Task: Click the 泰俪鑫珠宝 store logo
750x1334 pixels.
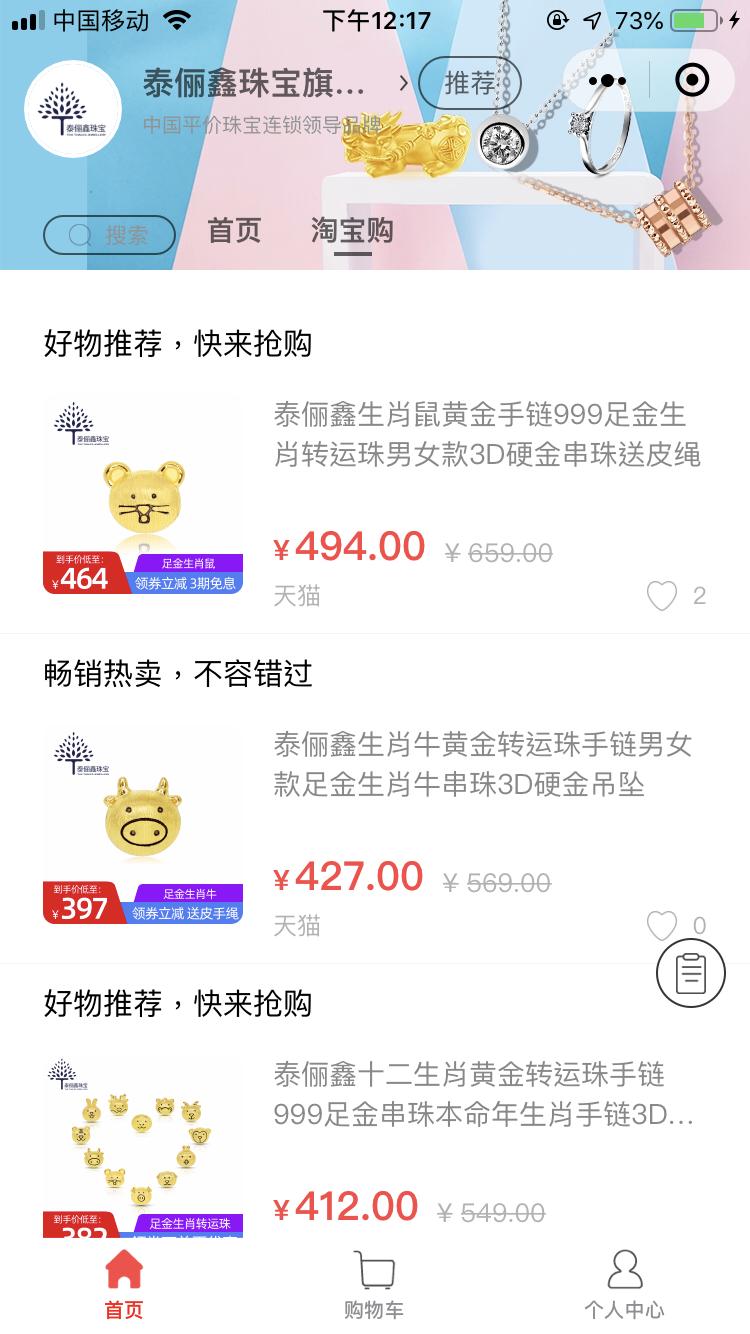Action: [x=74, y=110]
